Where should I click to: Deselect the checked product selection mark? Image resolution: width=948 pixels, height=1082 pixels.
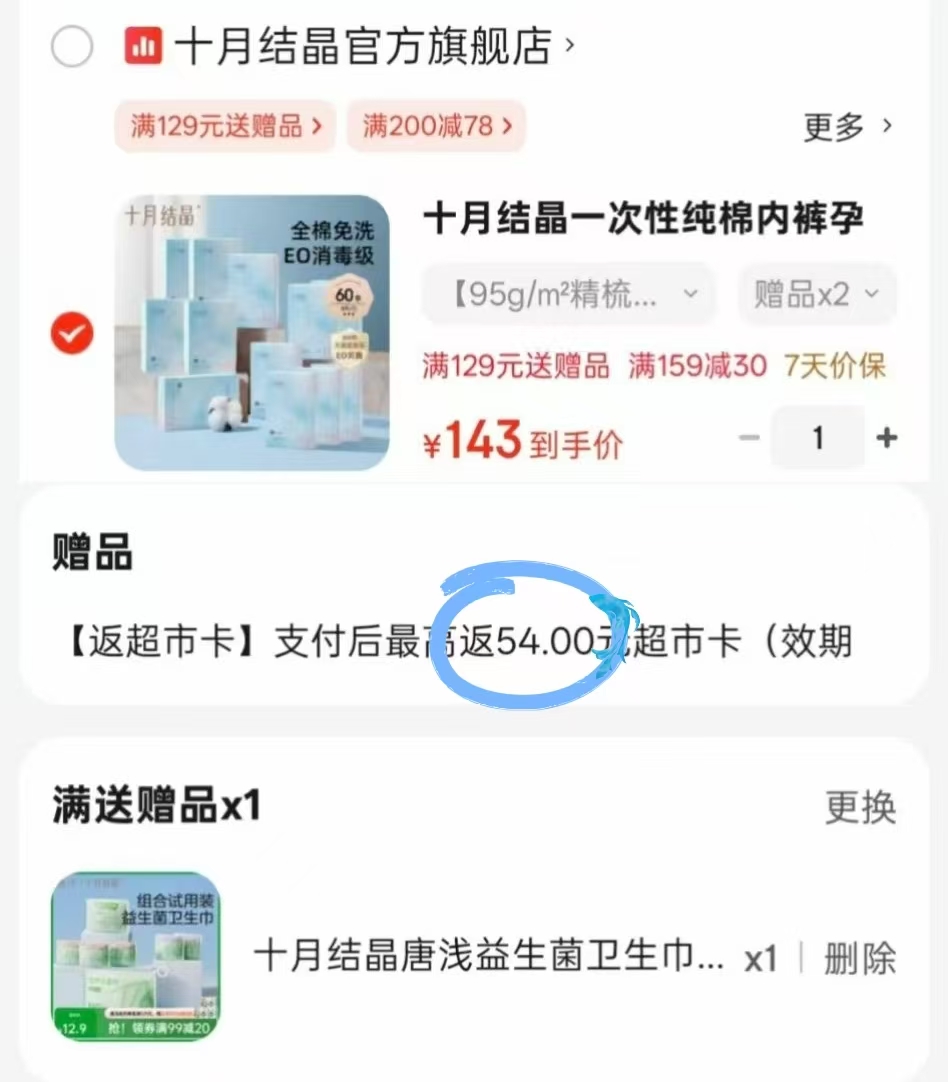tap(70, 334)
